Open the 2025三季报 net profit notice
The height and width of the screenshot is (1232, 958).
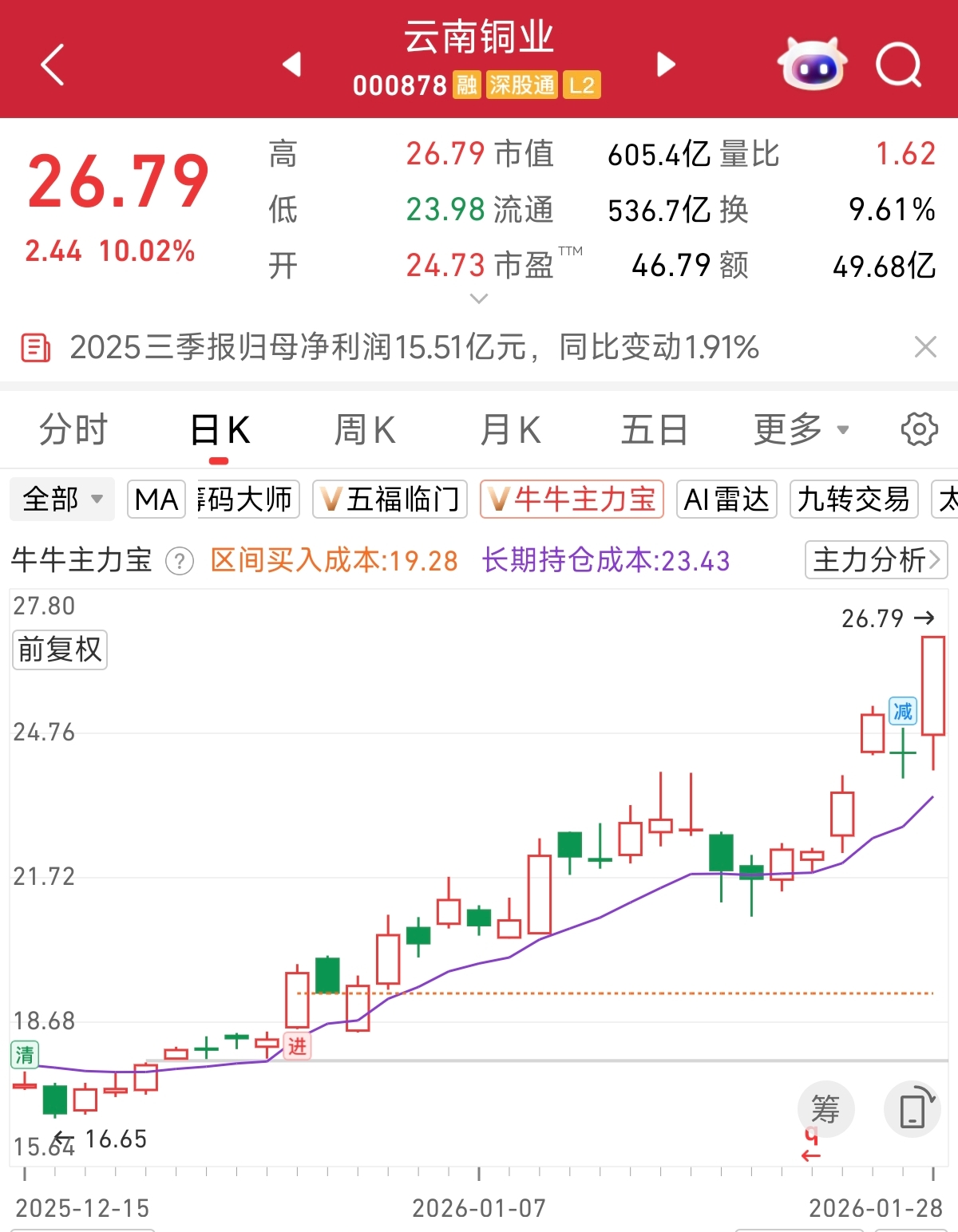[414, 348]
